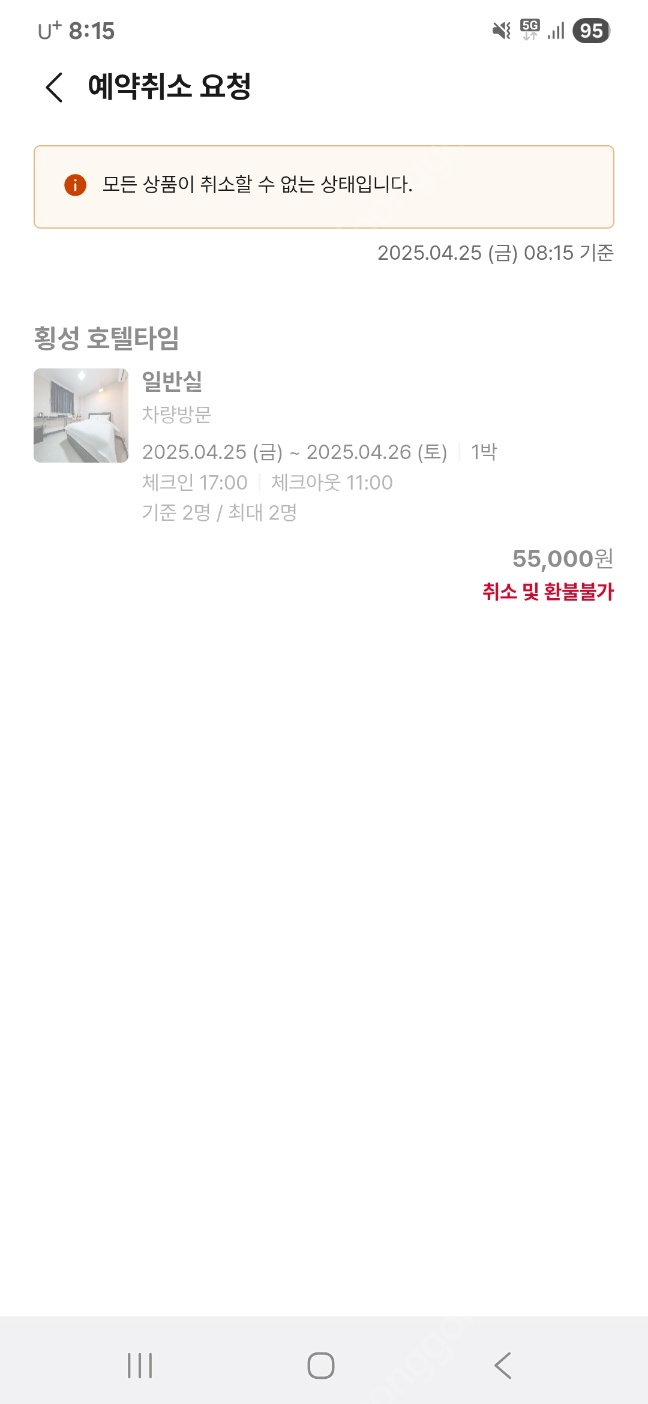
Task: Open the system recent apps button
Action: pos(140,1365)
